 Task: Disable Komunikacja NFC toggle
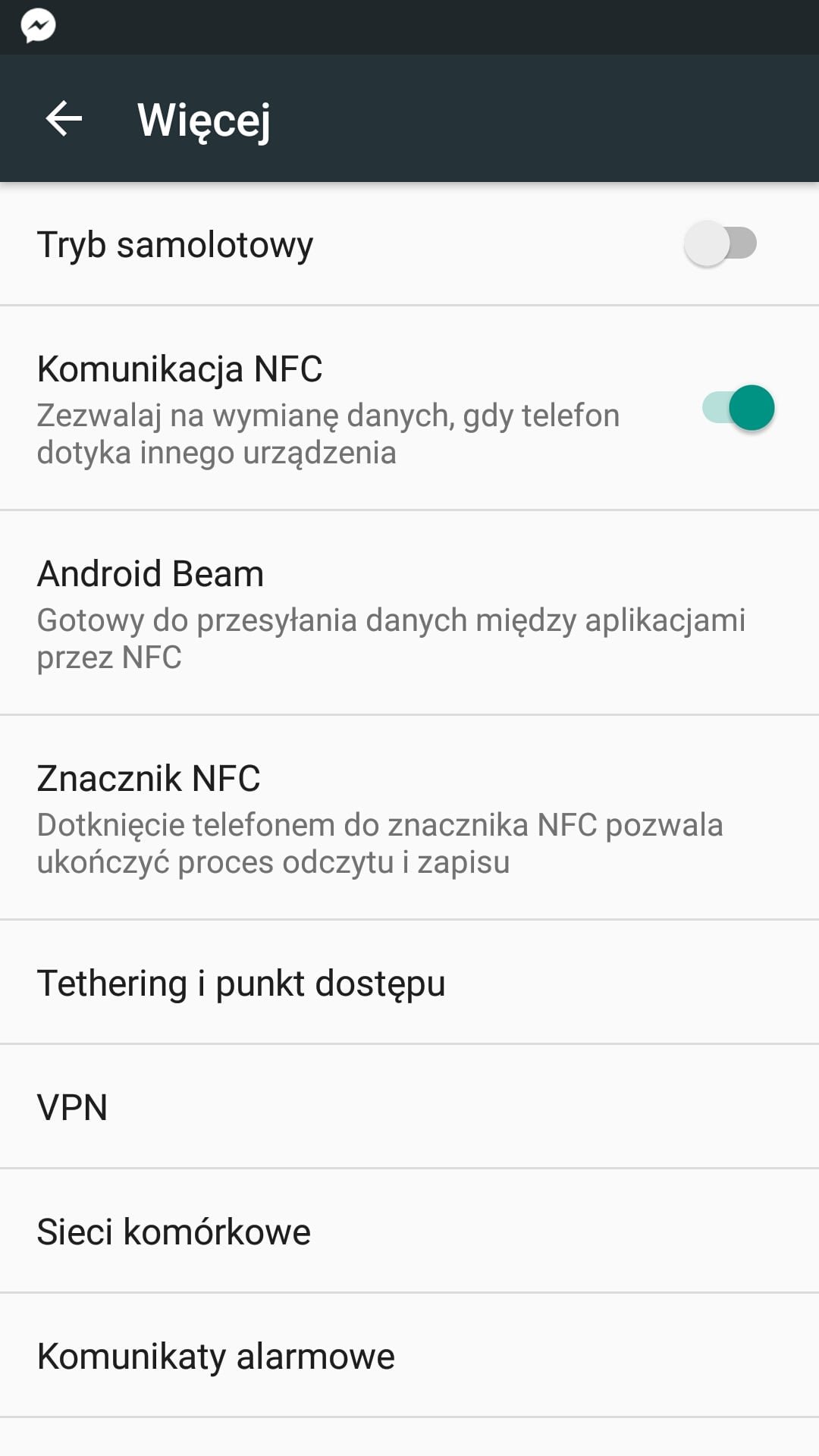tap(738, 408)
